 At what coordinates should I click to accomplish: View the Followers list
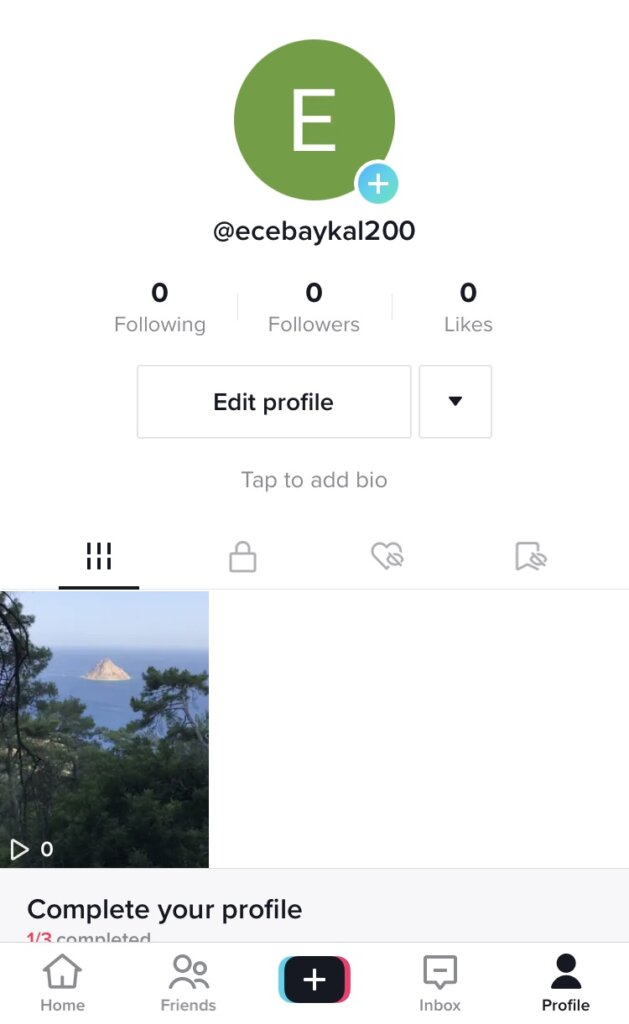pos(314,308)
